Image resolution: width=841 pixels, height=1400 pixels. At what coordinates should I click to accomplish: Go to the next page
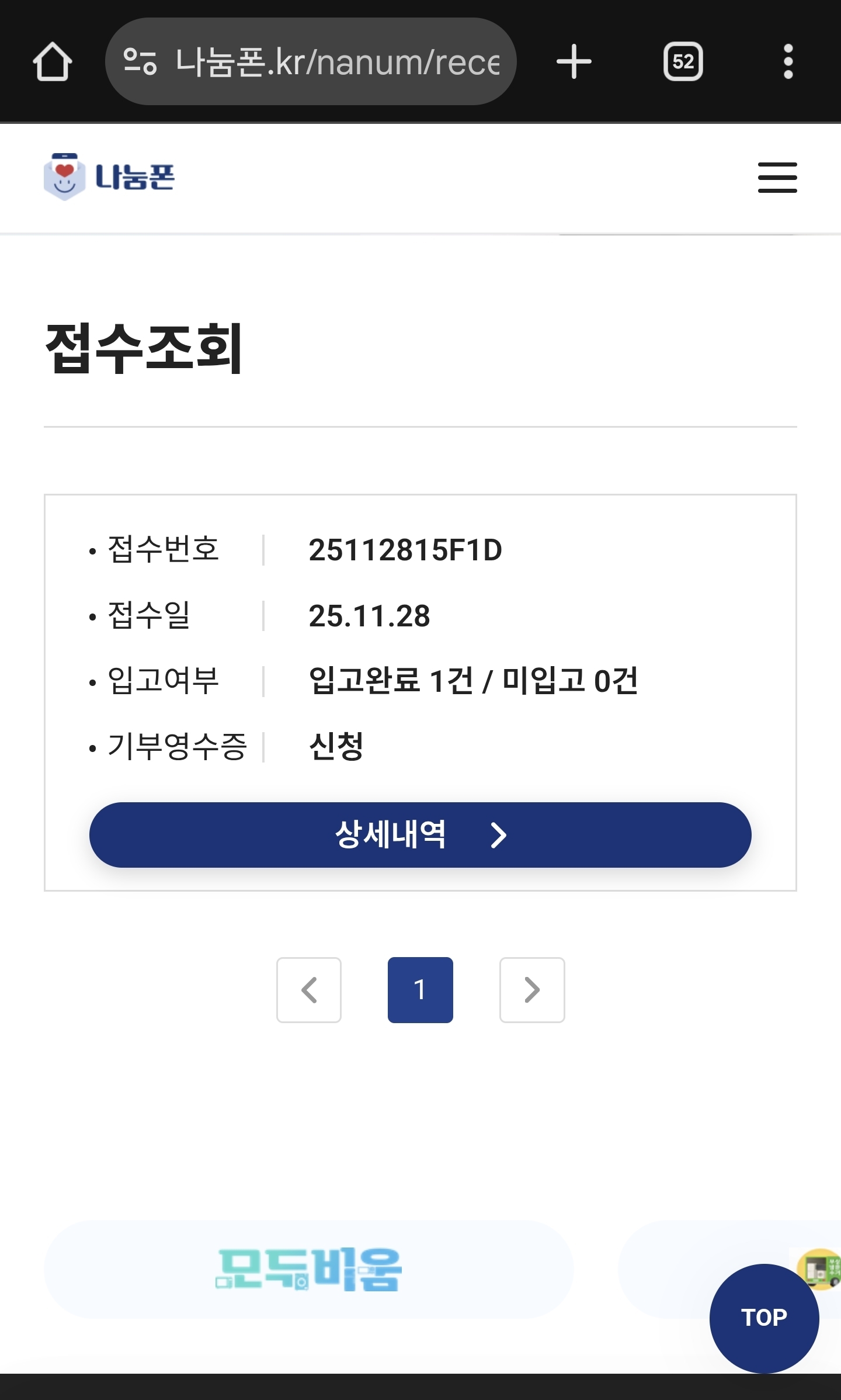pyautogui.click(x=532, y=990)
